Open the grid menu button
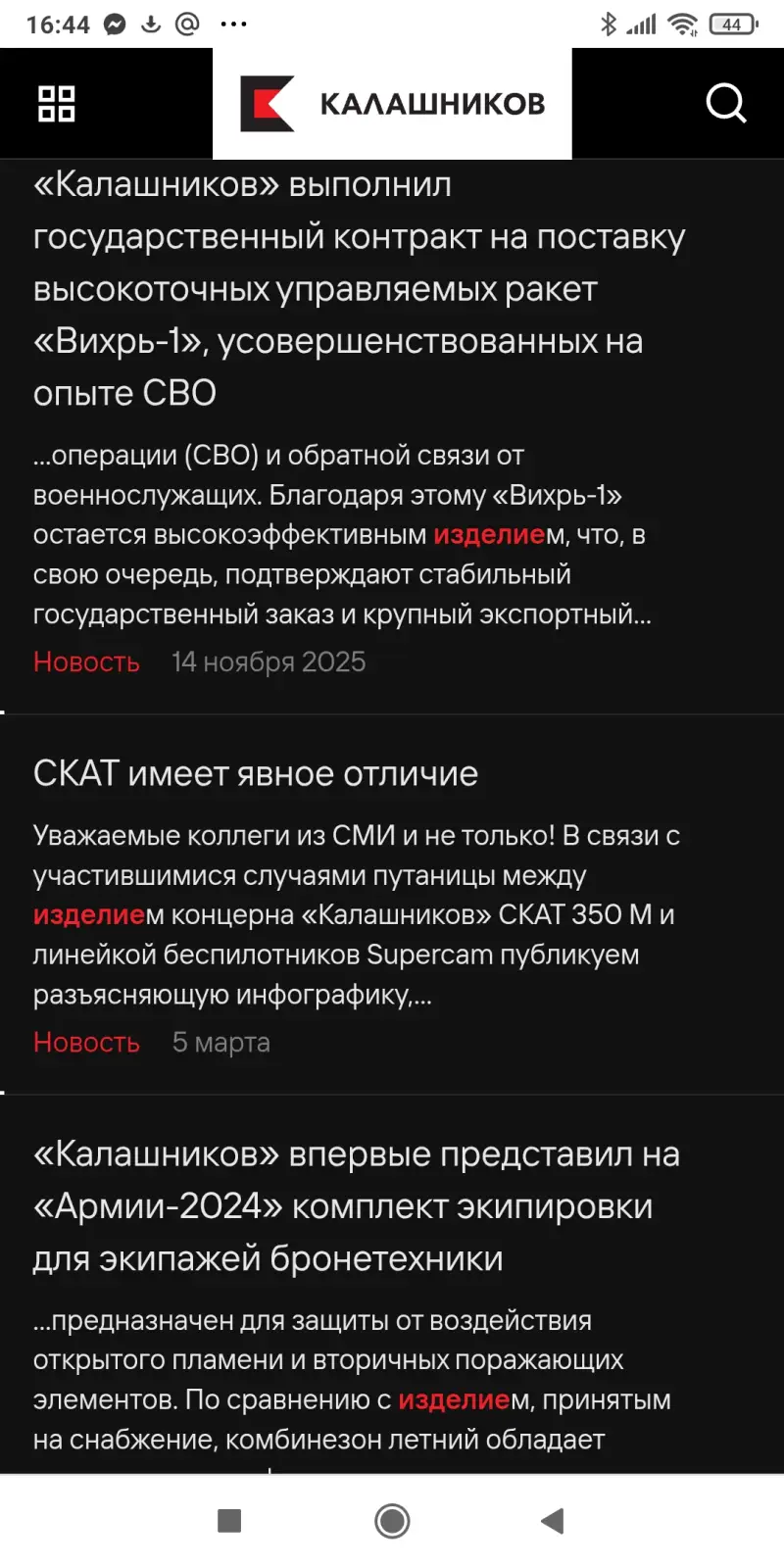Image resolution: width=784 pixels, height=1568 pixels. pos(56,103)
